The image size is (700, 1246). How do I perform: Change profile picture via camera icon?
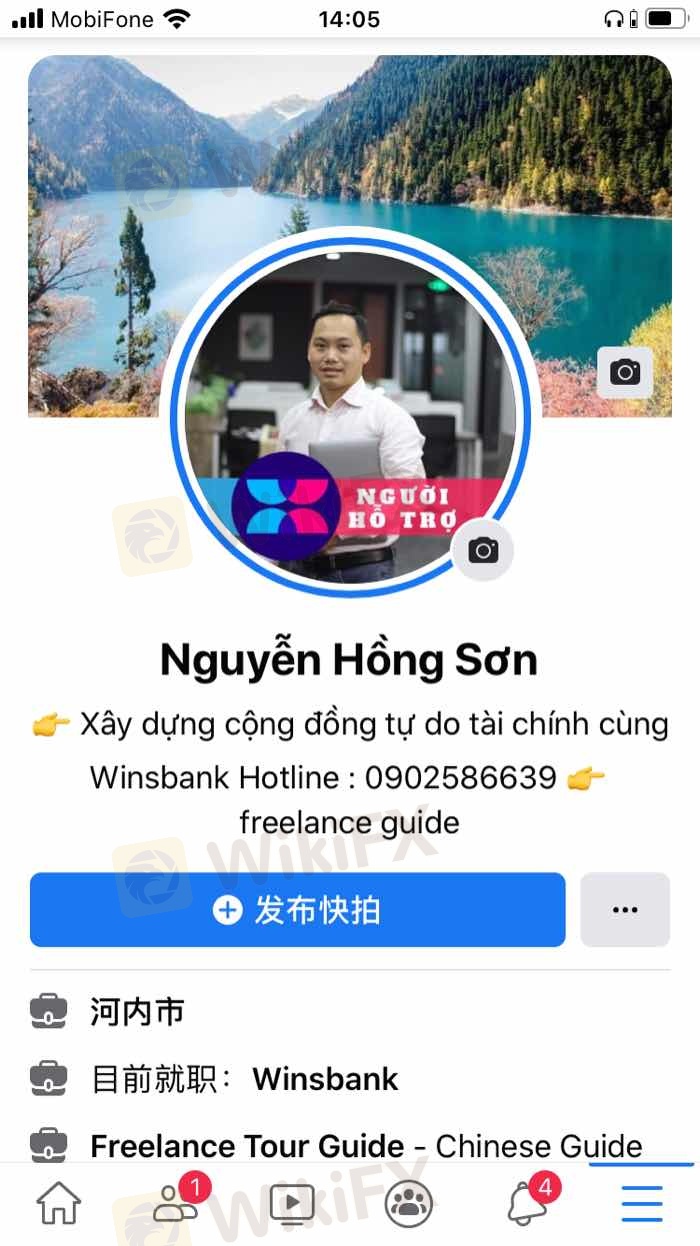pos(483,550)
